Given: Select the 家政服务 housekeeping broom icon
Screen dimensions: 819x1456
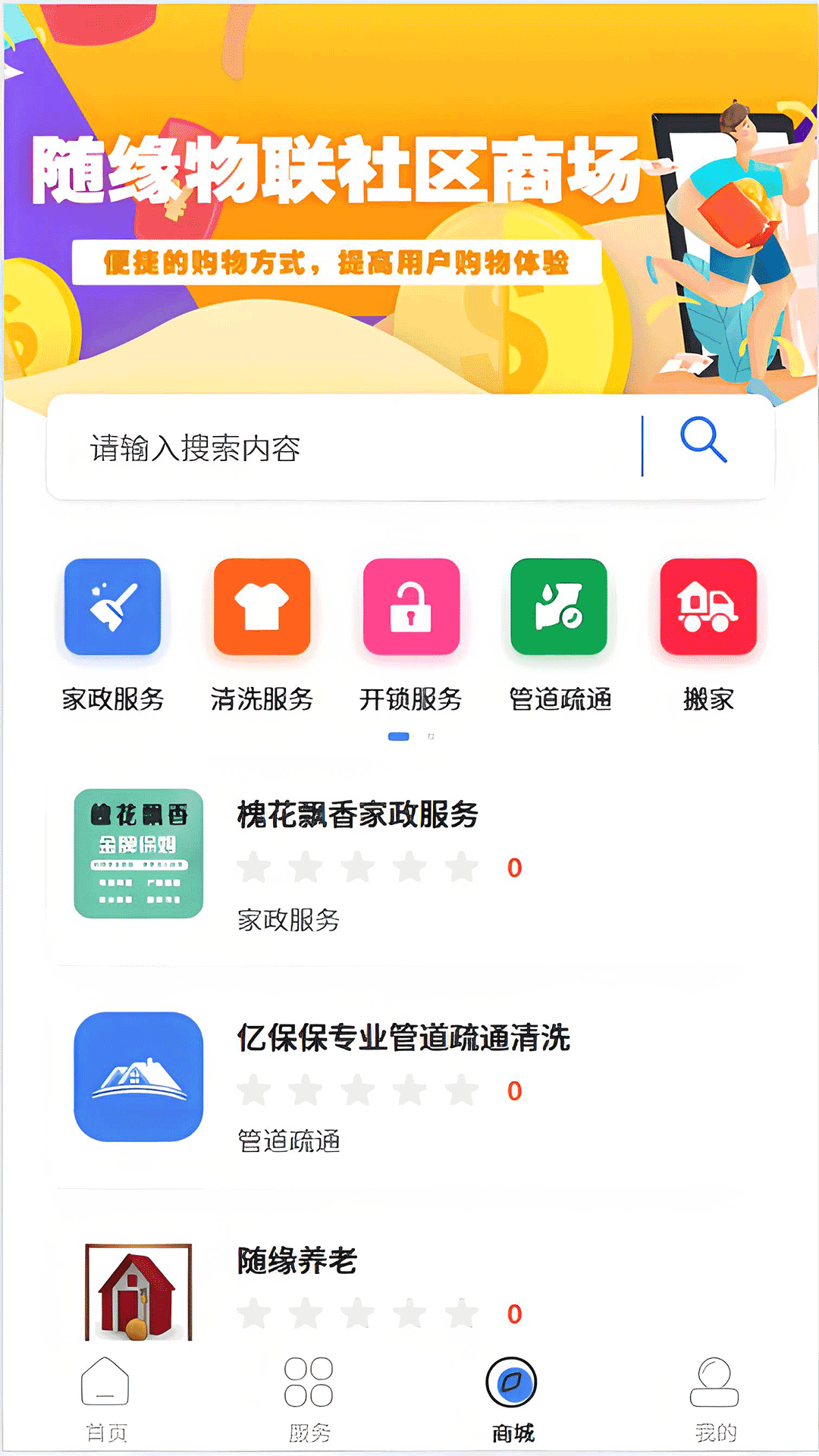Looking at the screenshot, I should tap(112, 607).
